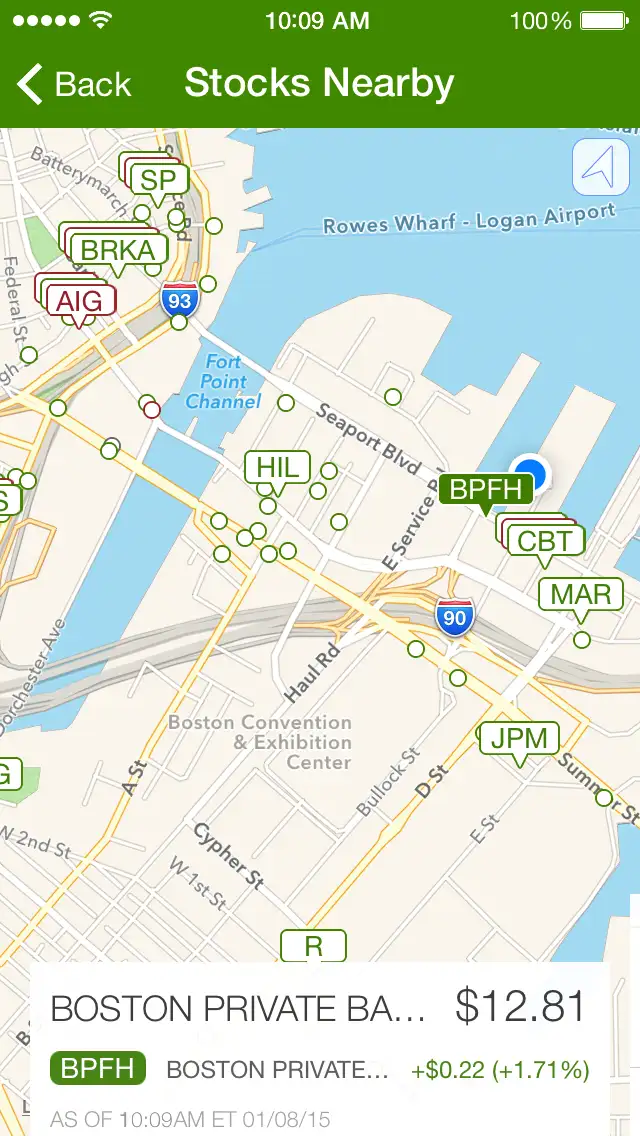
Task: Go back from Stocks Nearby
Action: pos(75,85)
